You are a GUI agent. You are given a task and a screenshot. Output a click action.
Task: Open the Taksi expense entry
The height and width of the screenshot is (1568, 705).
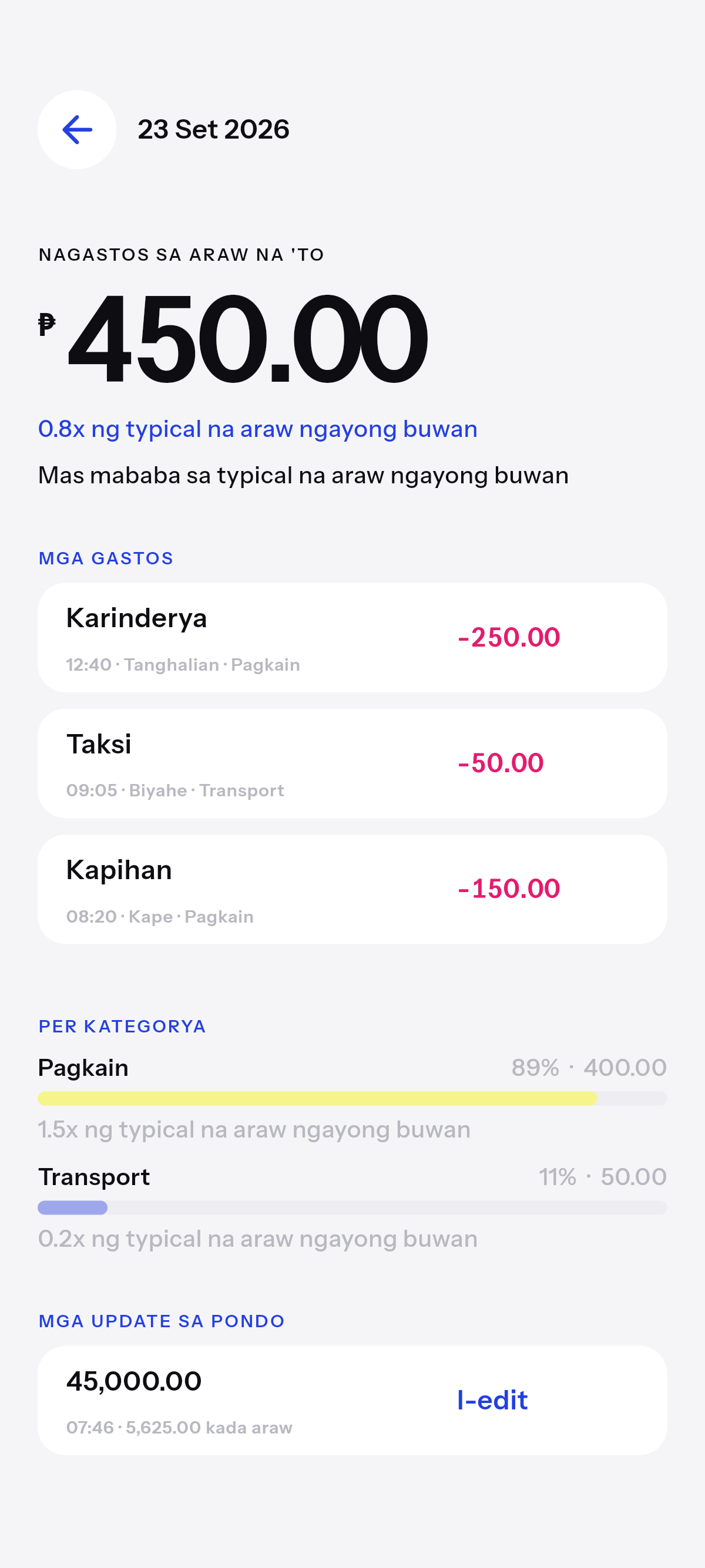tap(352, 763)
